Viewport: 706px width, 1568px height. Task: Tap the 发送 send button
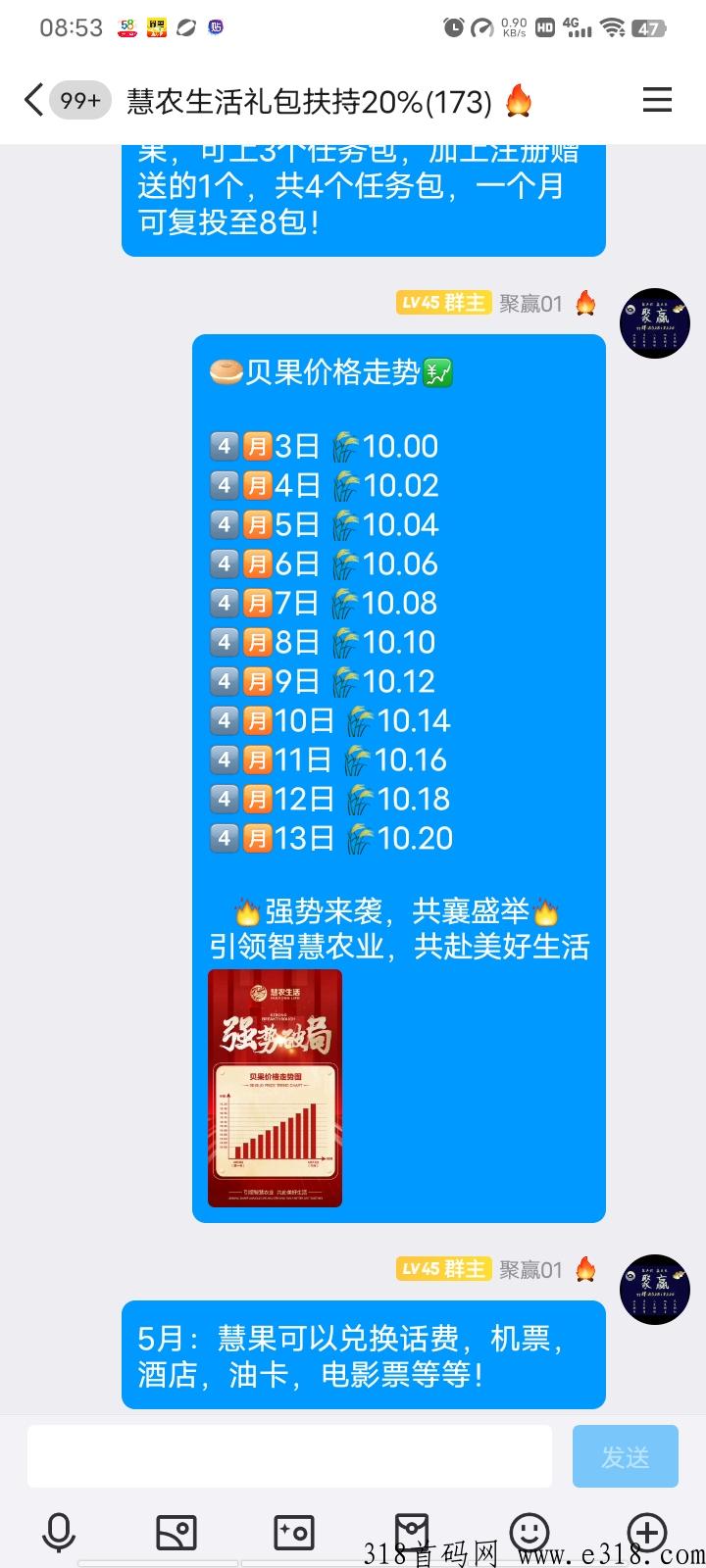[x=626, y=1456]
